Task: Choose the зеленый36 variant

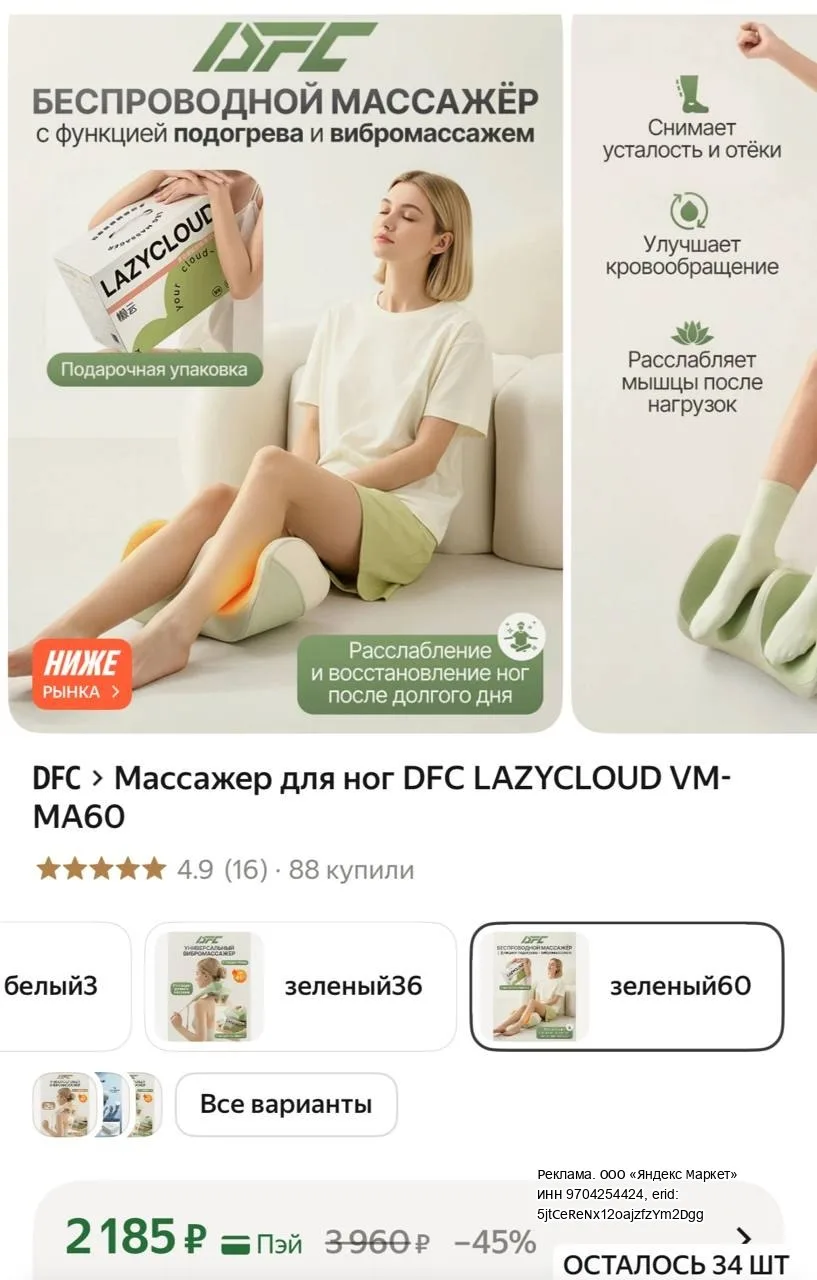Action: point(300,986)
